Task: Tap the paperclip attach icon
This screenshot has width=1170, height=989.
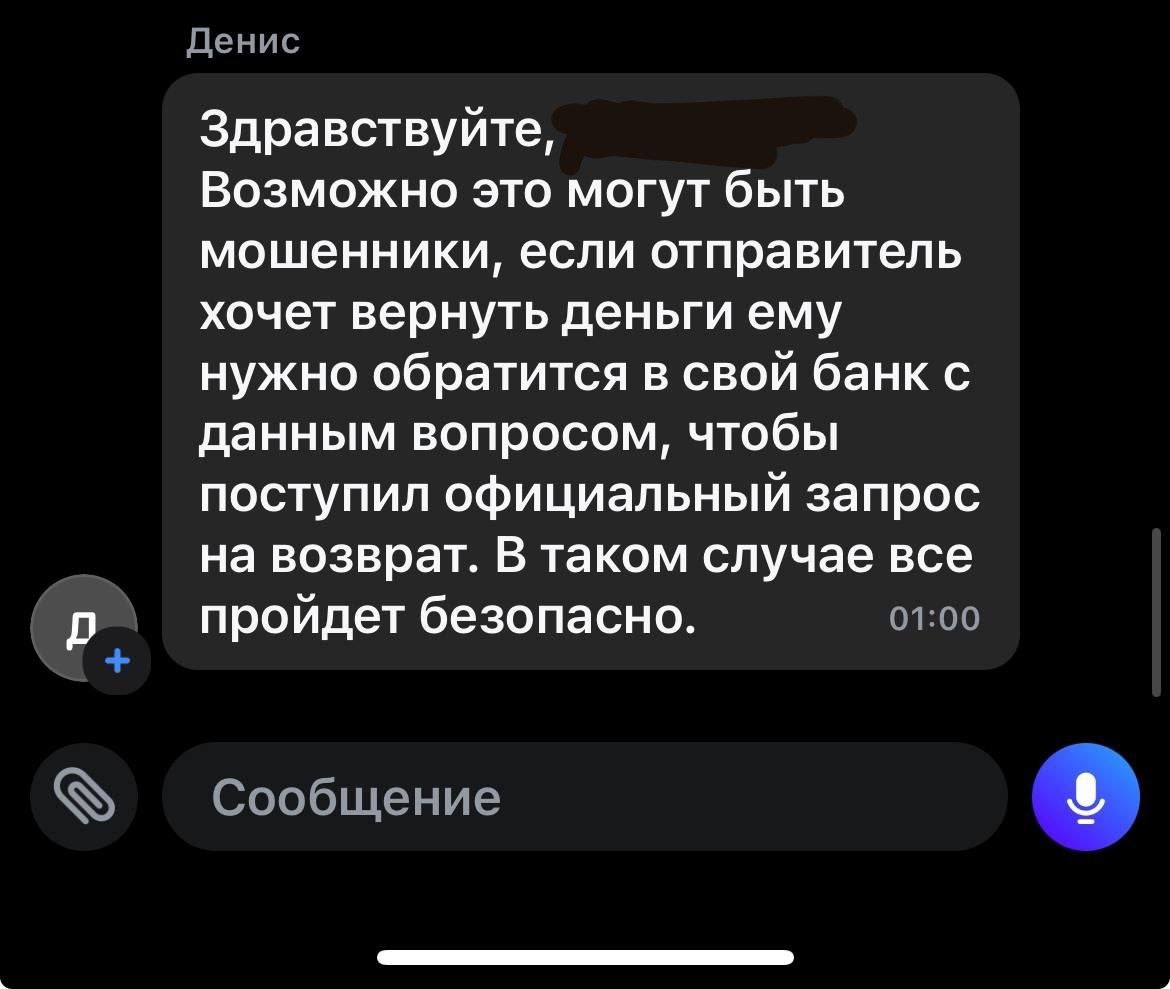Action: point(84,797)
